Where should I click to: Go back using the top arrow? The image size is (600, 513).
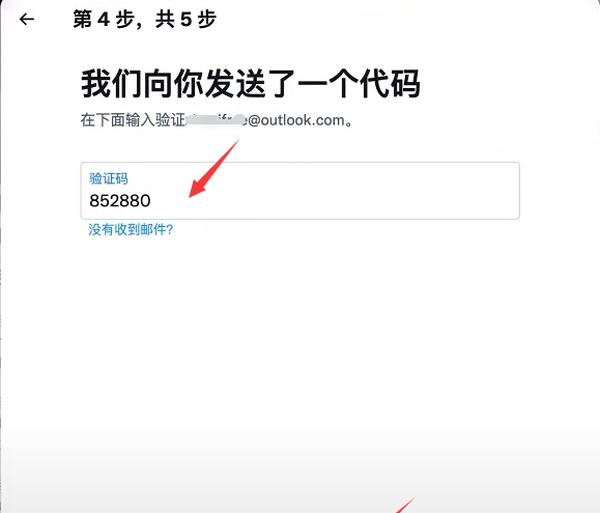point(27,19)
